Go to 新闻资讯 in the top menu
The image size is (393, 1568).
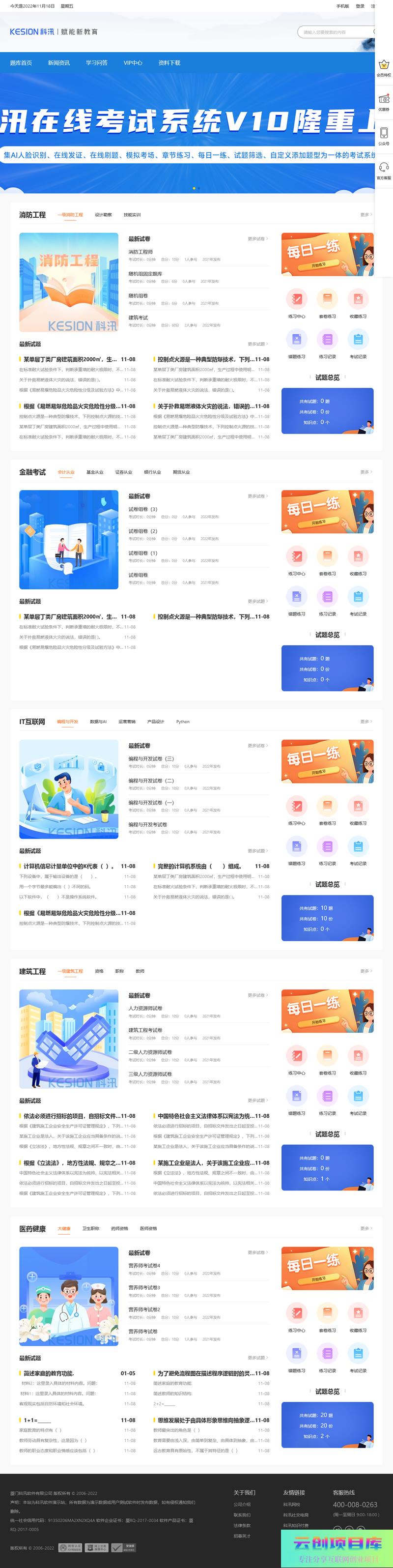(x=58, y=63)
